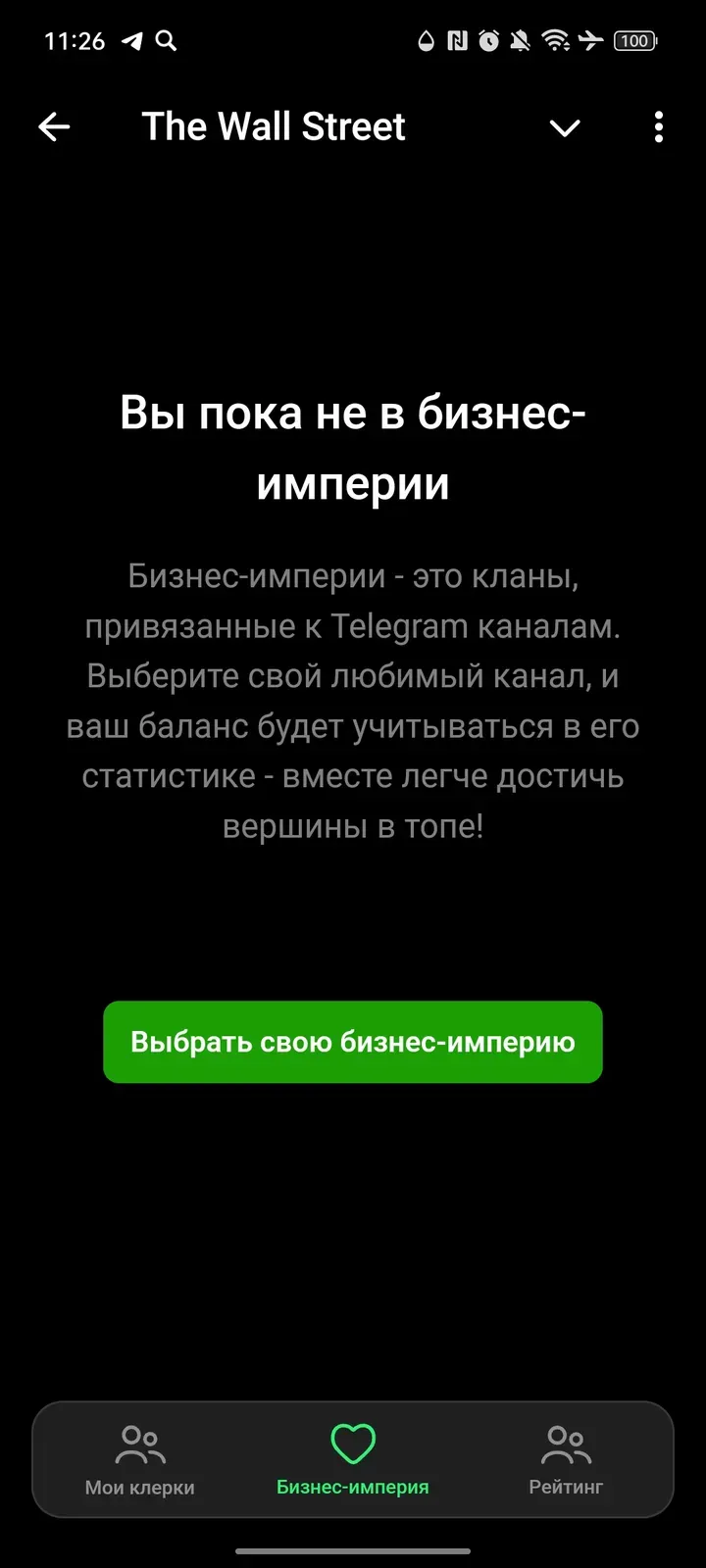Collapse the mini app with the chevron
The image size is (706, 1568).
(565, 127)
